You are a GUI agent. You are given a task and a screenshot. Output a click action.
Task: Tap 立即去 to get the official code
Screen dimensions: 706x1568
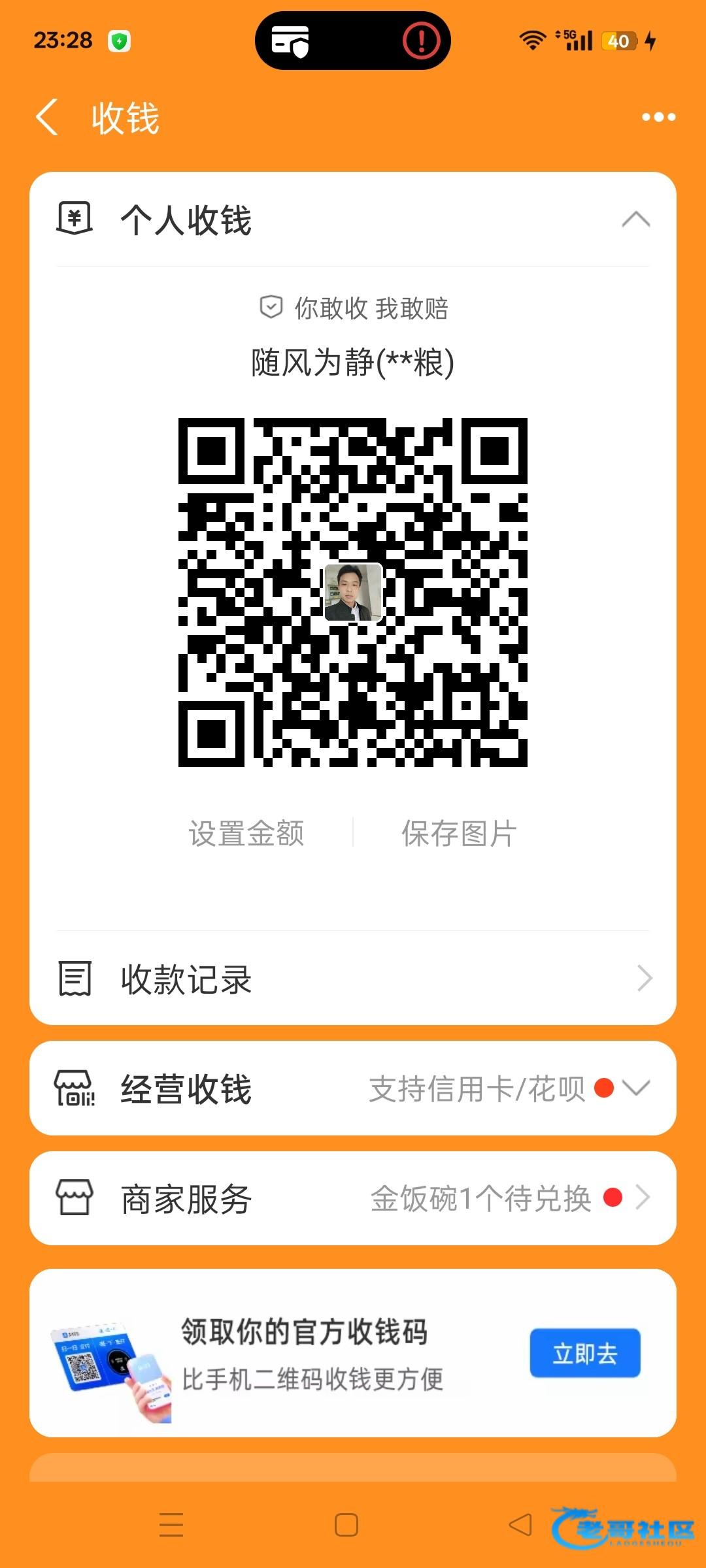tap(584, 1353)
